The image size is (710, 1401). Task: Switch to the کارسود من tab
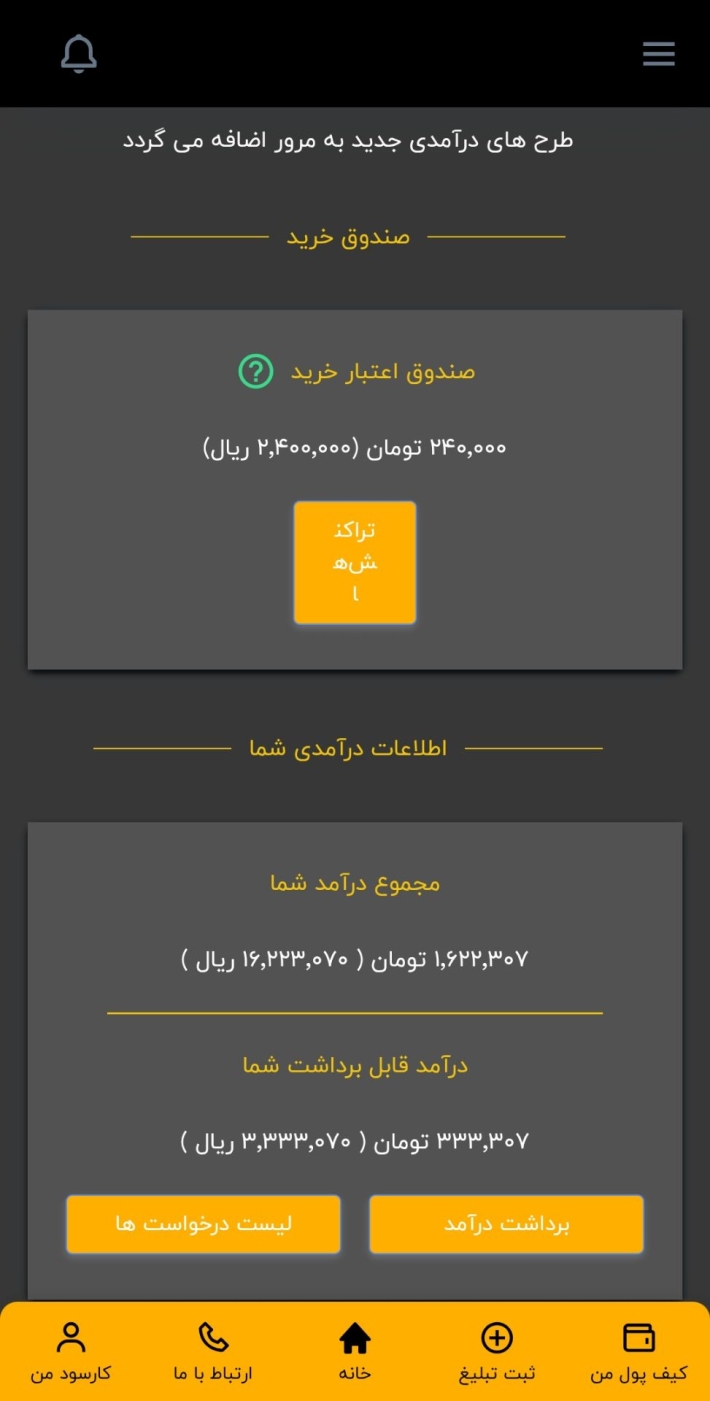(71, 1351)
